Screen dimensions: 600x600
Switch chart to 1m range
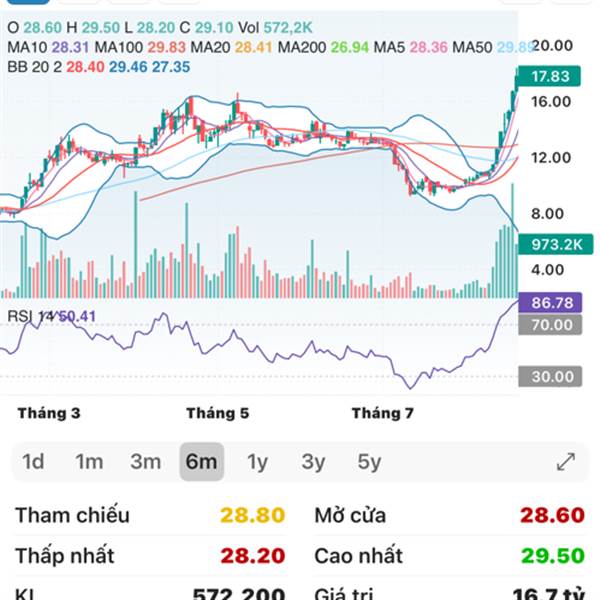(89, 462)
